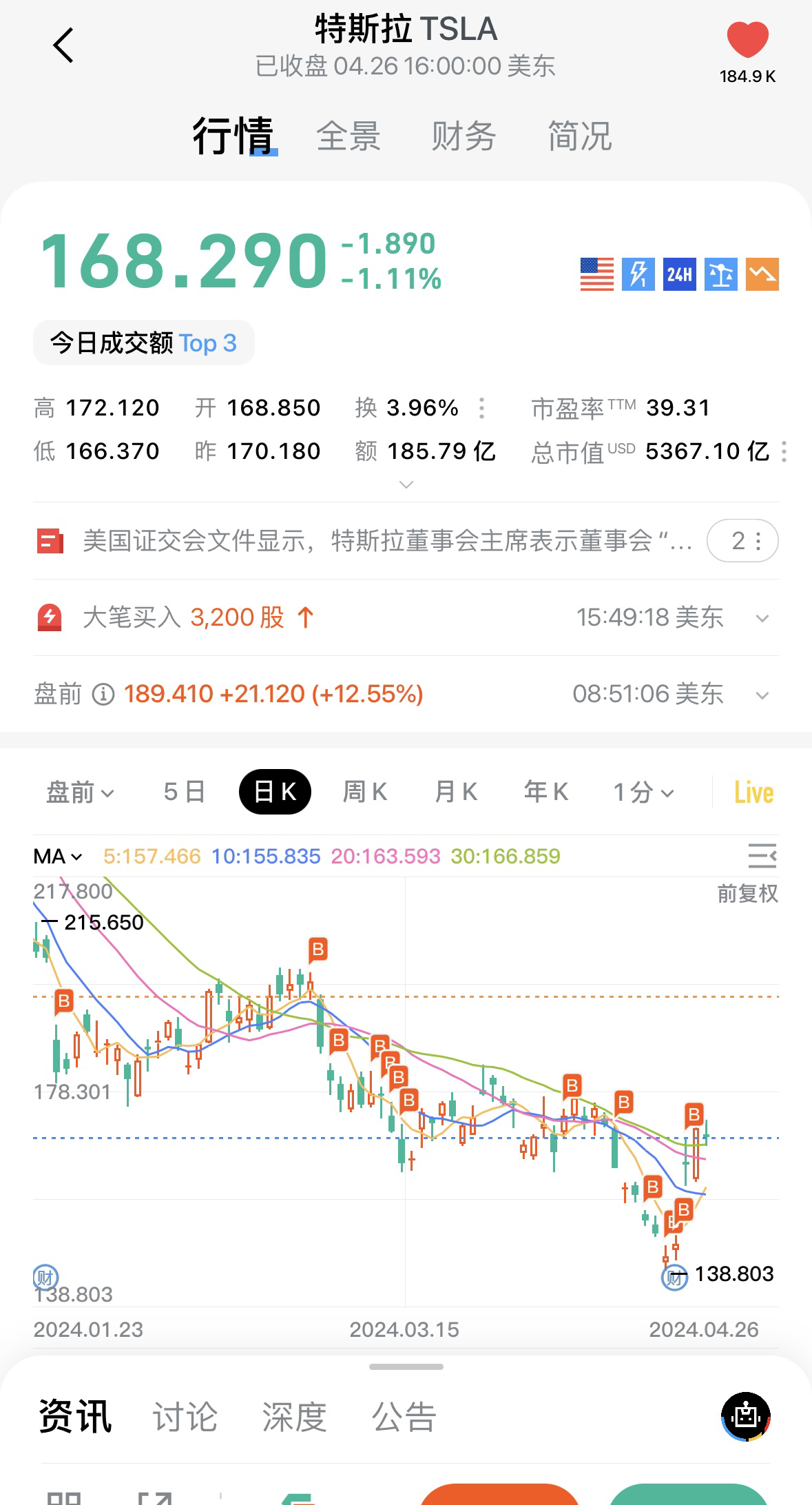Tap the red heart favorite icon

click(747, 40)
